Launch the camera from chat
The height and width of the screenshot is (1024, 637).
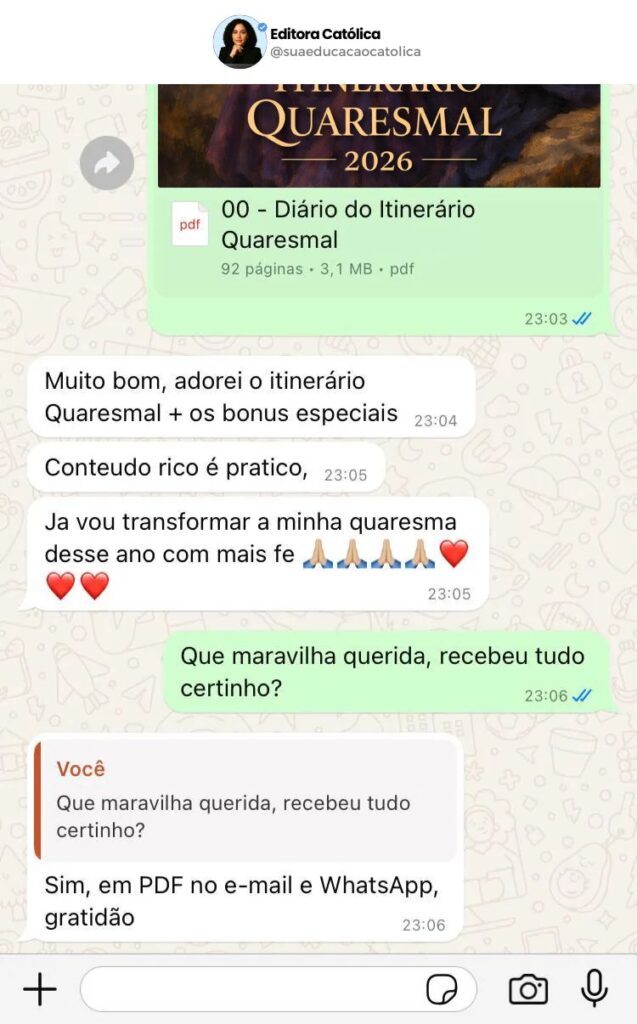pyautogui.click(x=528, y=989)
